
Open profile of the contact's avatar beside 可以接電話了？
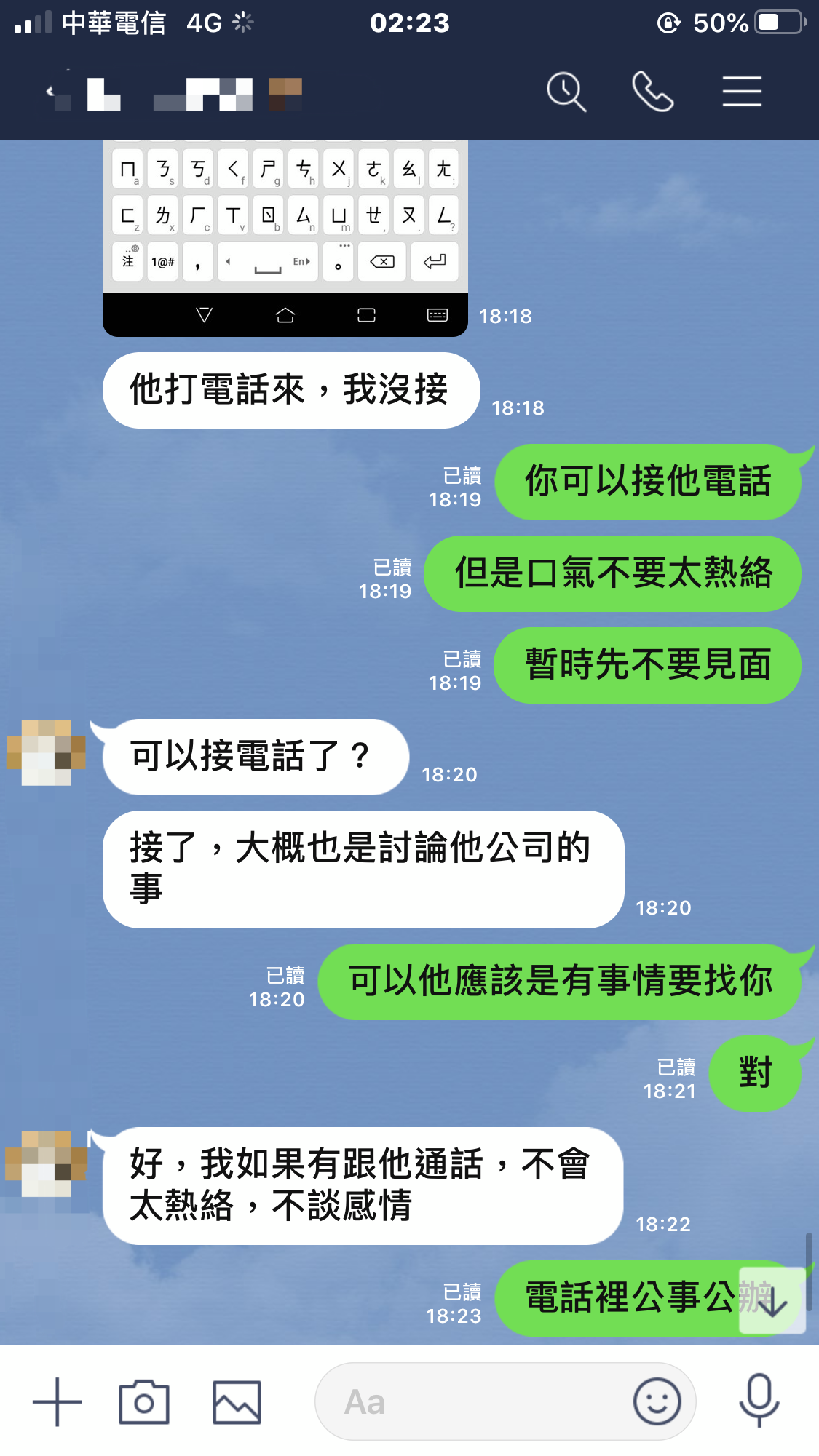(47, 753)
